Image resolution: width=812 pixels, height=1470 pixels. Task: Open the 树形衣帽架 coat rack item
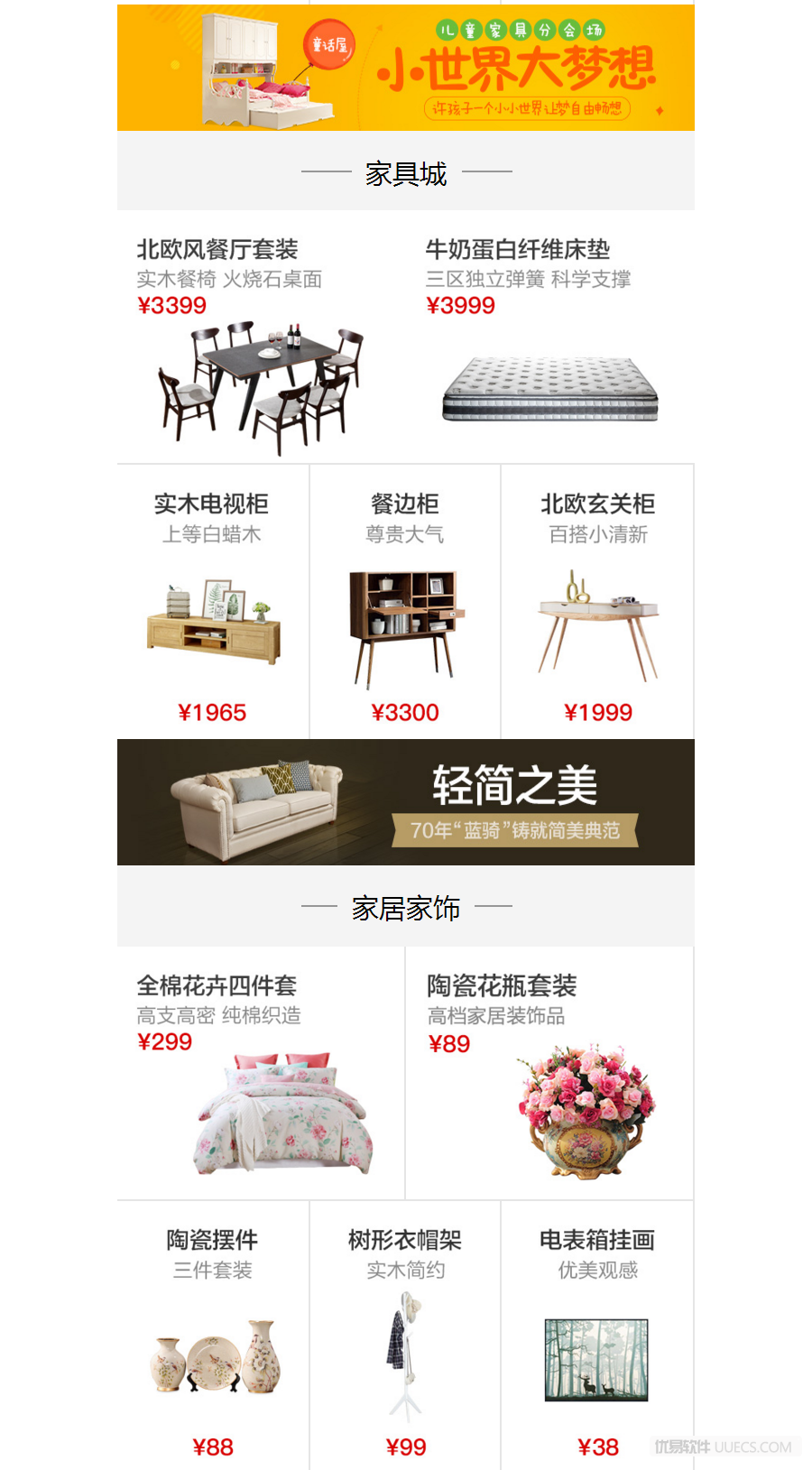pyautogui.click(x=405, y=1336)
